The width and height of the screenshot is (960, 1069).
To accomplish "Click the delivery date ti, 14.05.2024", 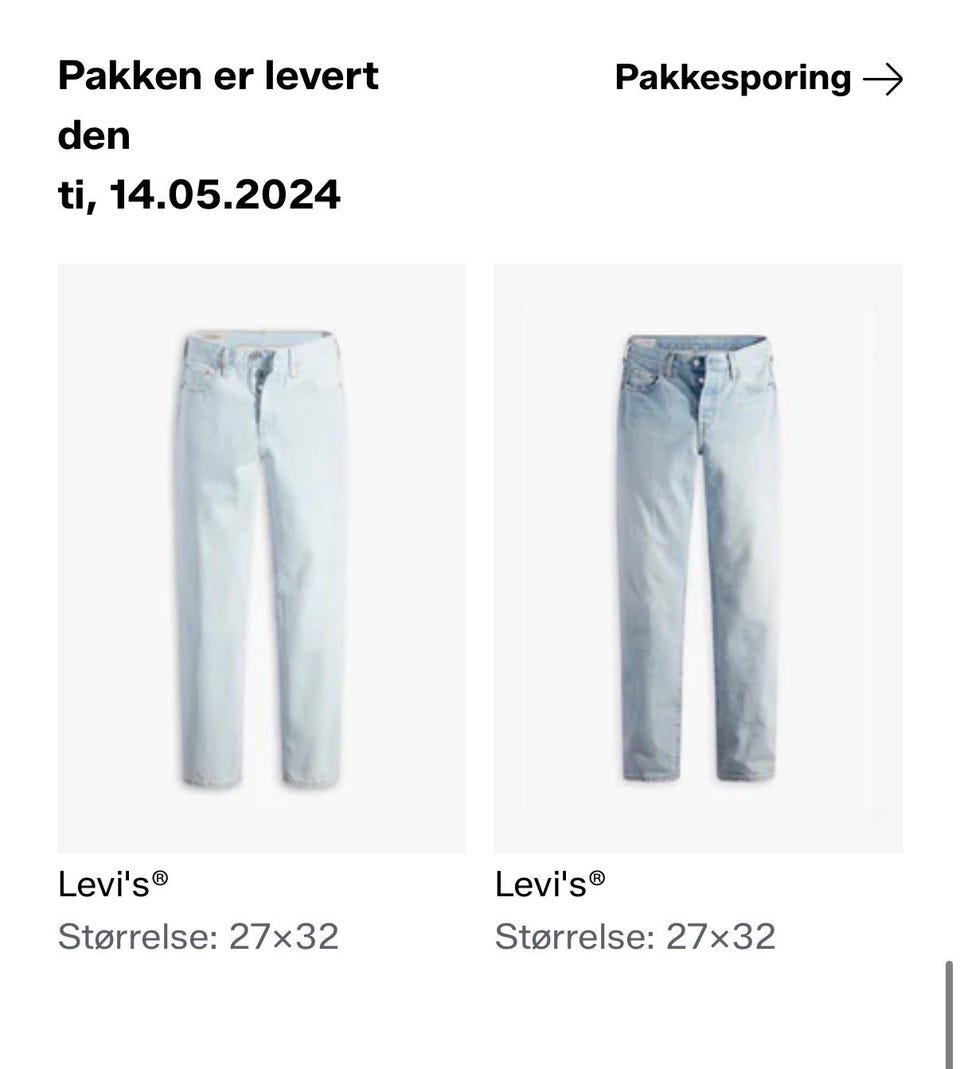I will click(199, 195).
